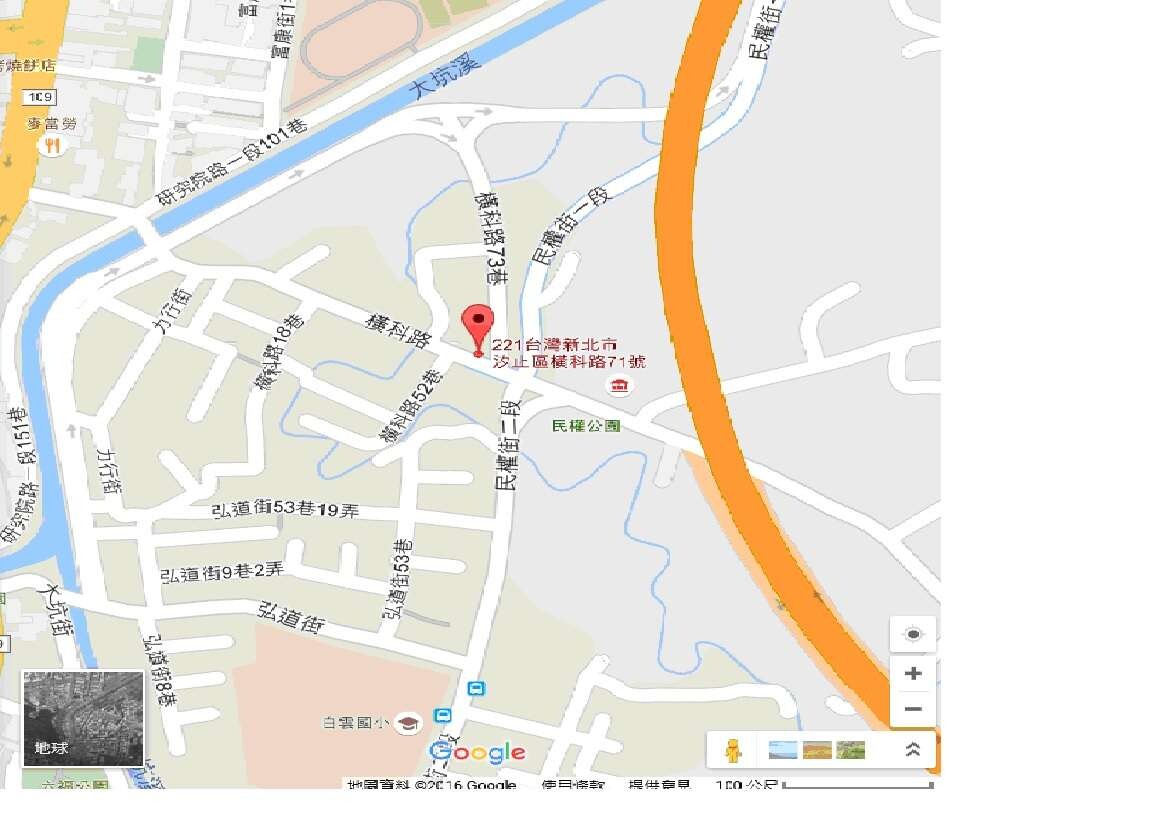Open the 提供意見 feedback link
Screen dimensions: 1170x827
click(x=659, y=785)
